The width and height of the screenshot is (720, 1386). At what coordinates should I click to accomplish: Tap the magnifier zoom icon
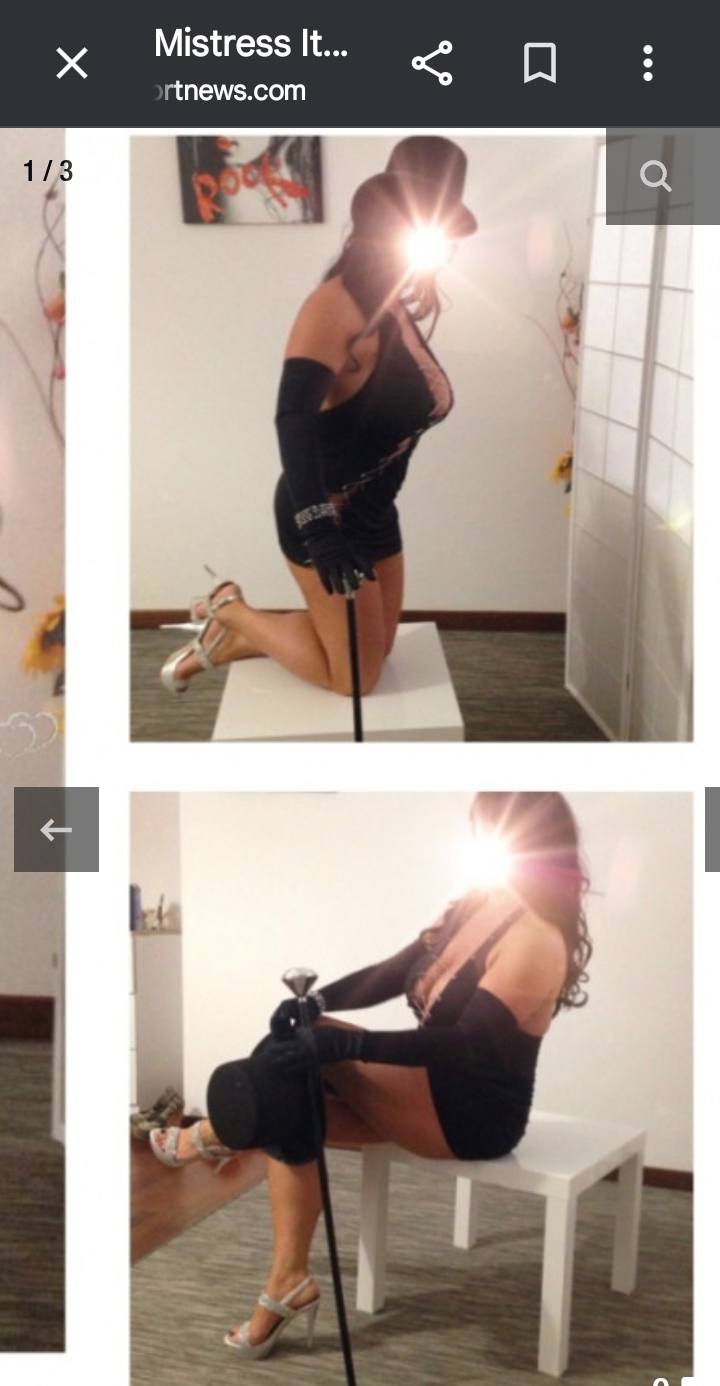(x=656, y=176)
